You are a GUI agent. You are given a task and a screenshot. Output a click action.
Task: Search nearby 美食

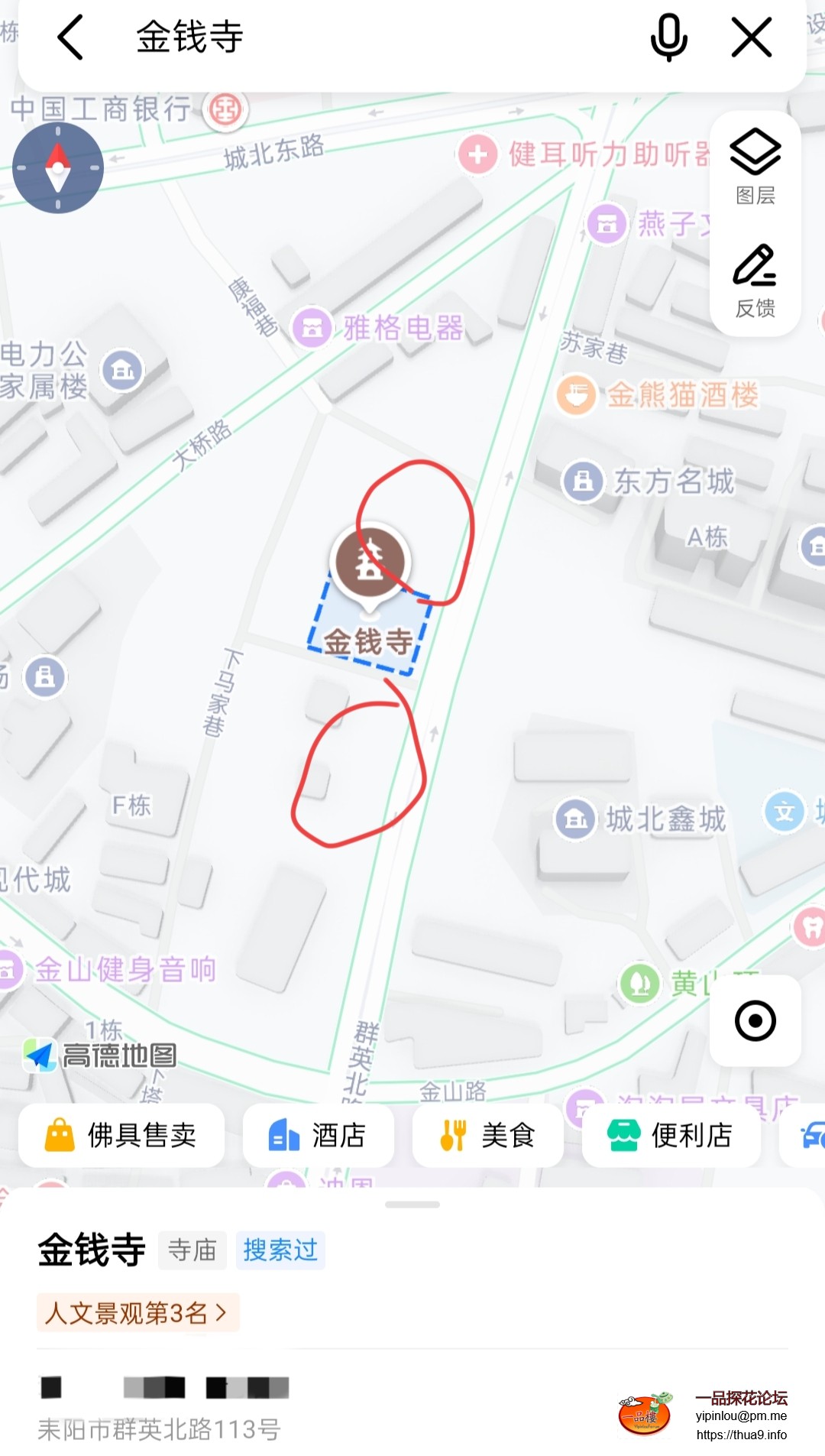[x=487, y=1135]
